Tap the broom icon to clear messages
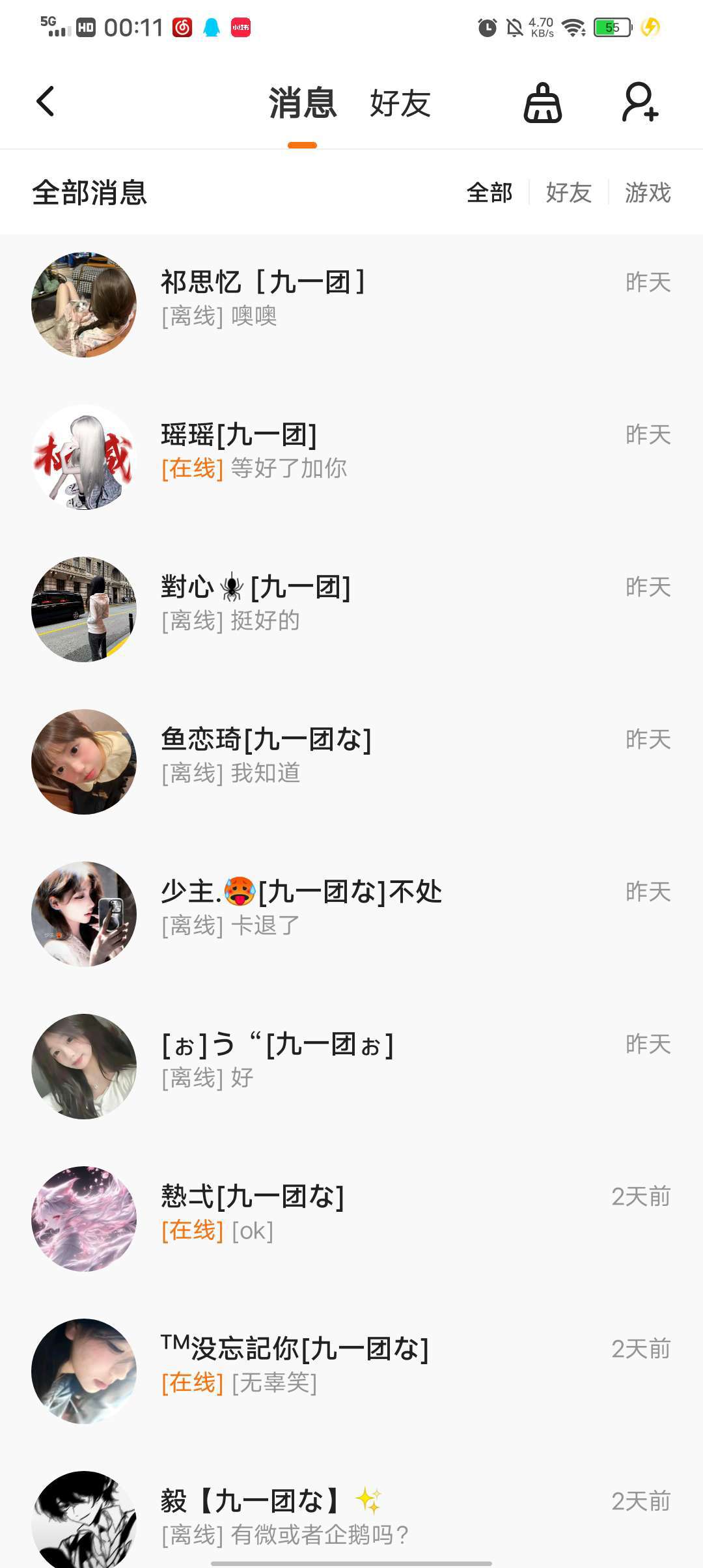Viewport: 703px width, 1568px height. [x=542, y=103]
